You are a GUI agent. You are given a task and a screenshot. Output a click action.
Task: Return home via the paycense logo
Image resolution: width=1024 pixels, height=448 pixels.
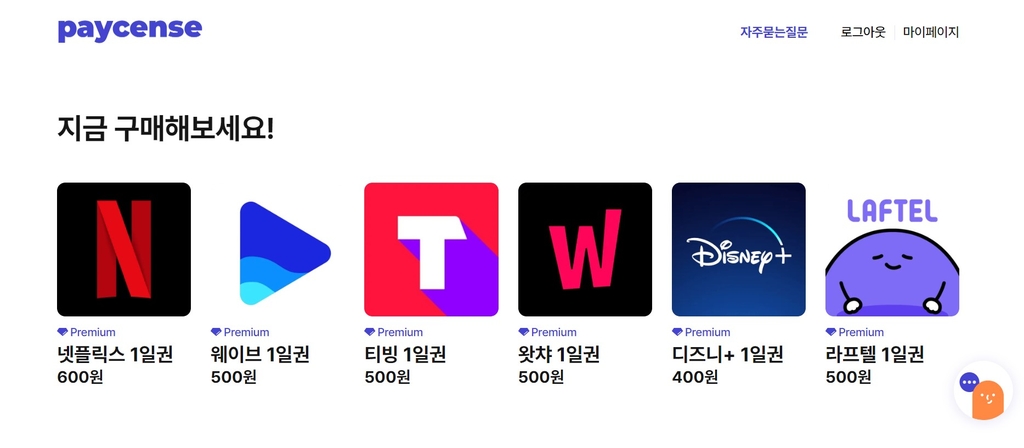pos(130,29)
